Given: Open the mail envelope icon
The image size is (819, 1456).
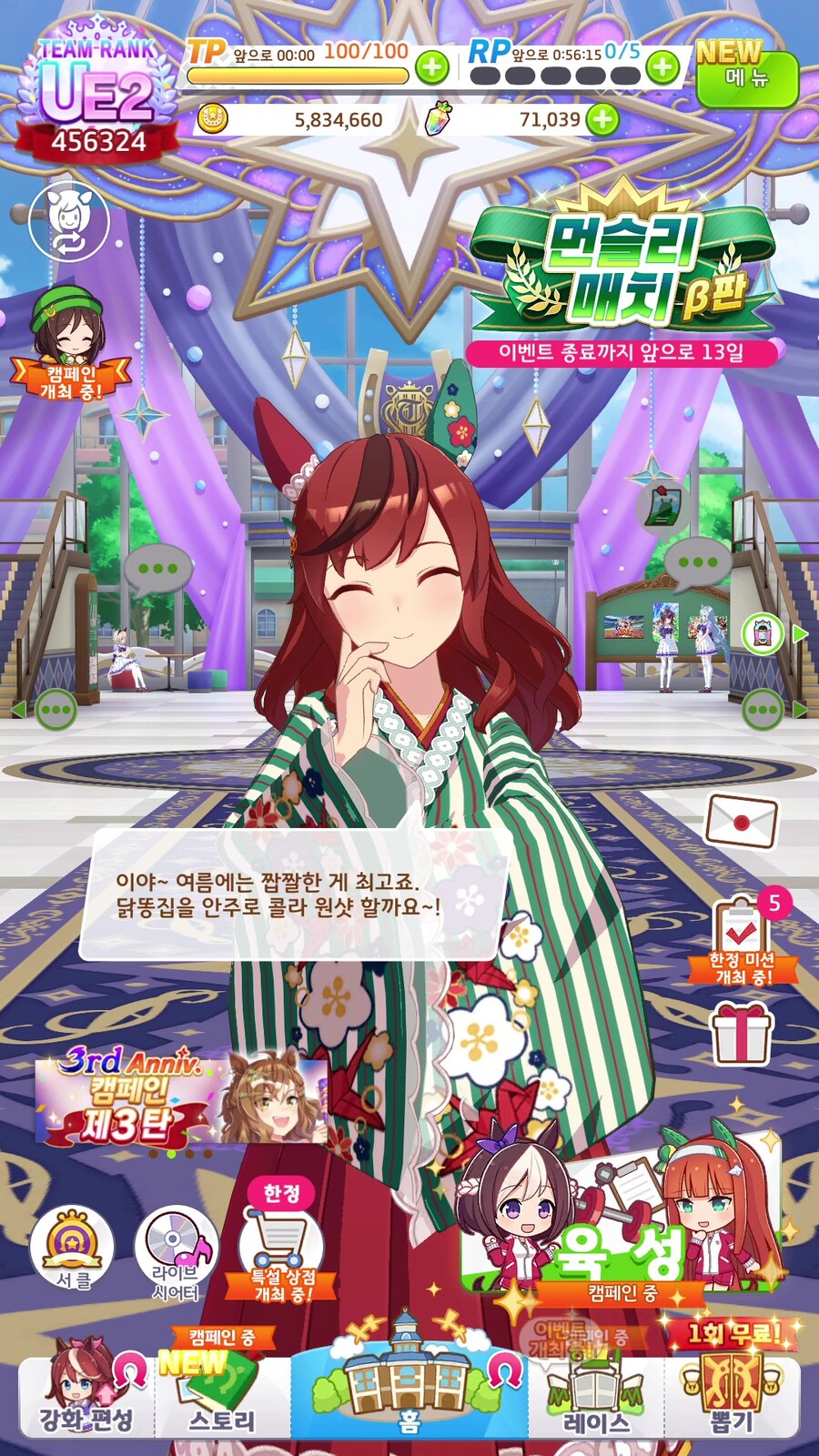Looking at the screenshot, I should 742,821.
